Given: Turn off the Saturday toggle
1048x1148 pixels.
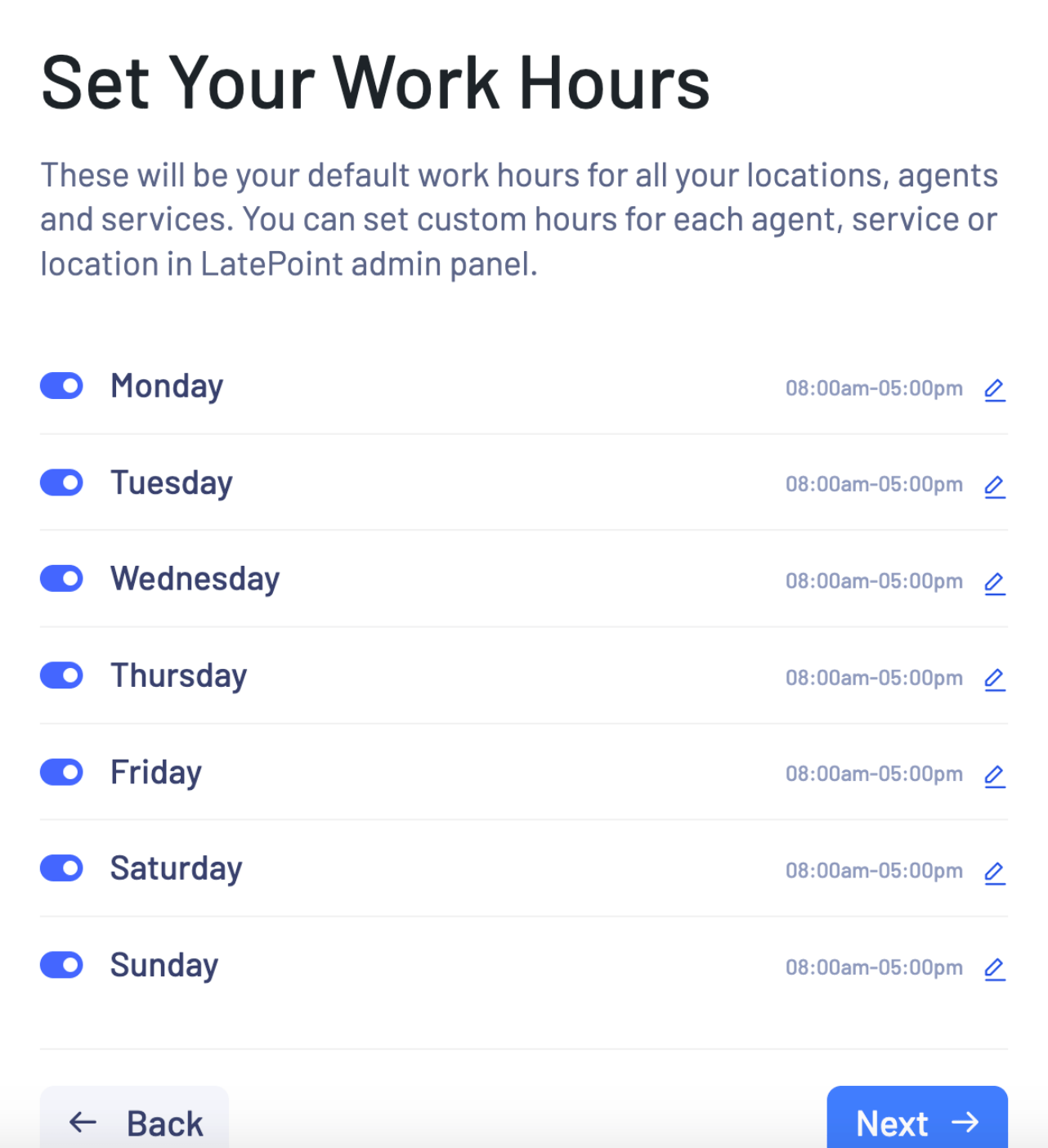Looking at the screenshot, I should [x=62, y=868].
